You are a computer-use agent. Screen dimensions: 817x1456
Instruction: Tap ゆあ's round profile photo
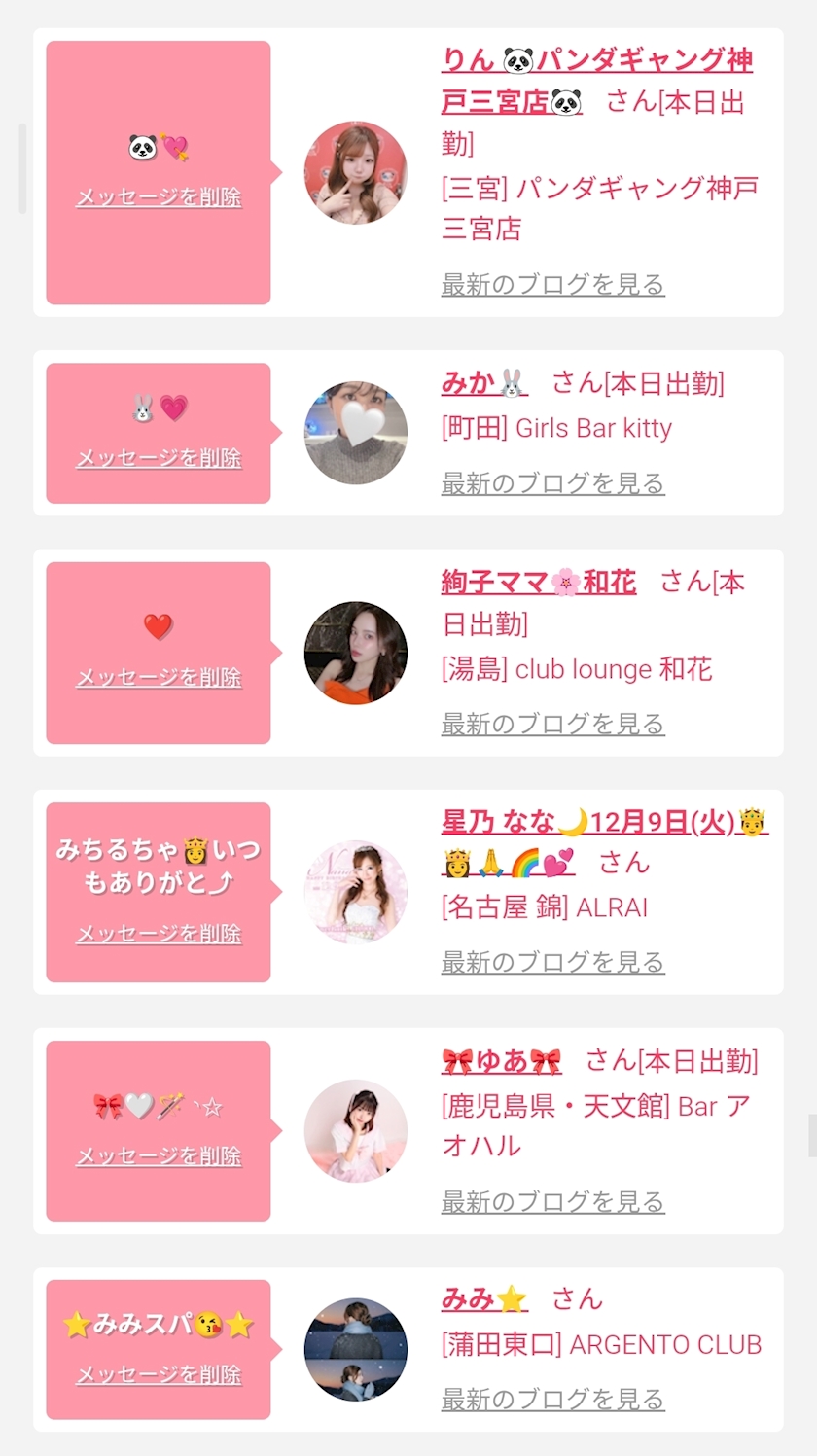click(x=355, y=1131)
